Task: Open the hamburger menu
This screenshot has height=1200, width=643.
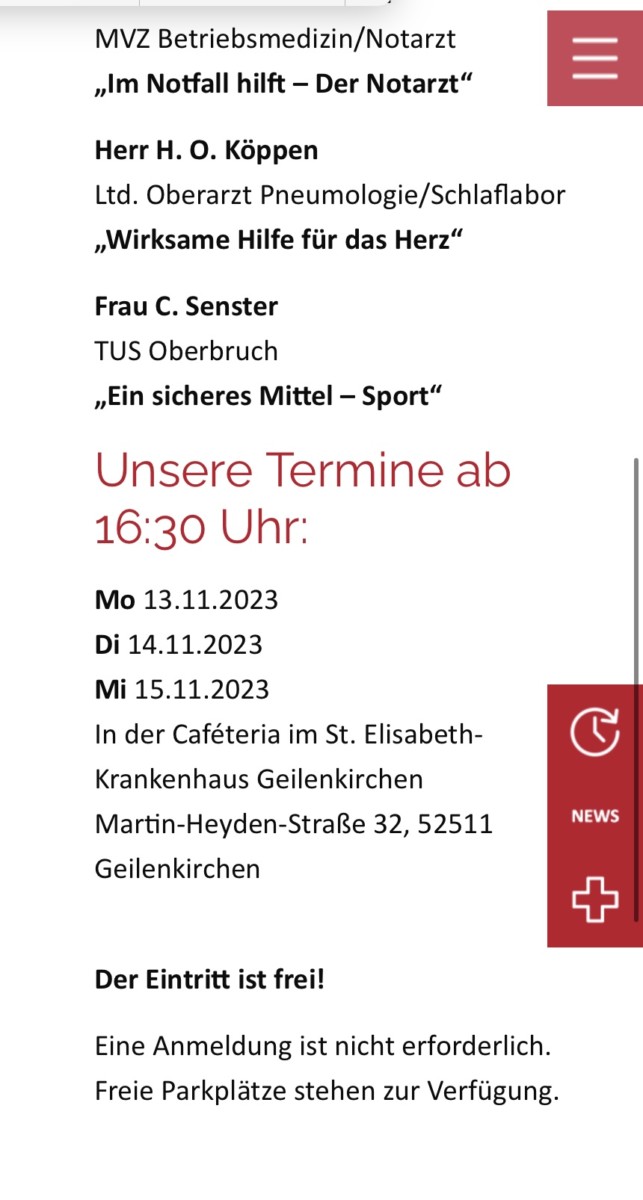Action: 595,58
